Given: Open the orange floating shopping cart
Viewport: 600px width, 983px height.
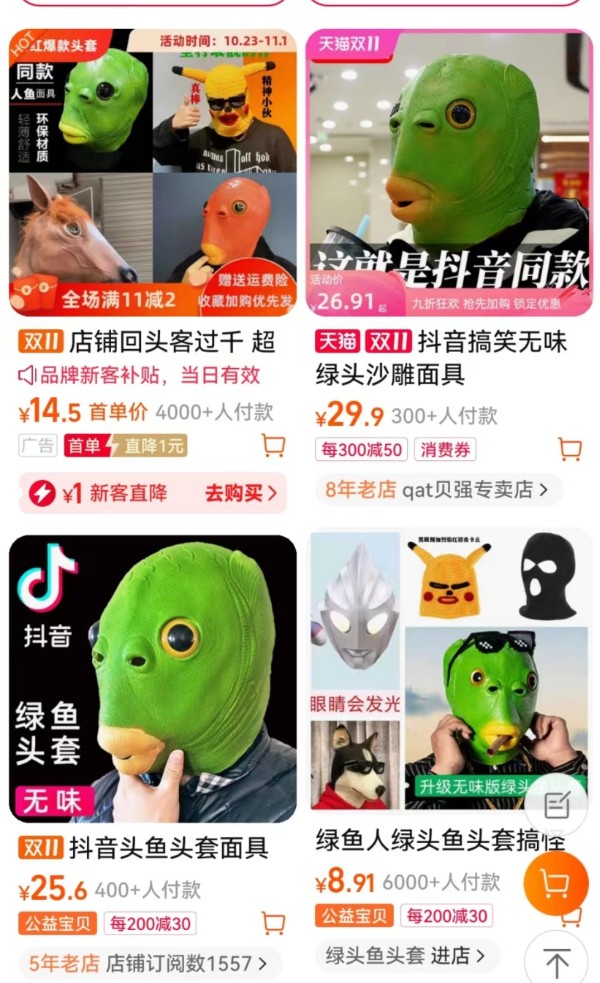Looking at the screenshot, I should 555,882.
